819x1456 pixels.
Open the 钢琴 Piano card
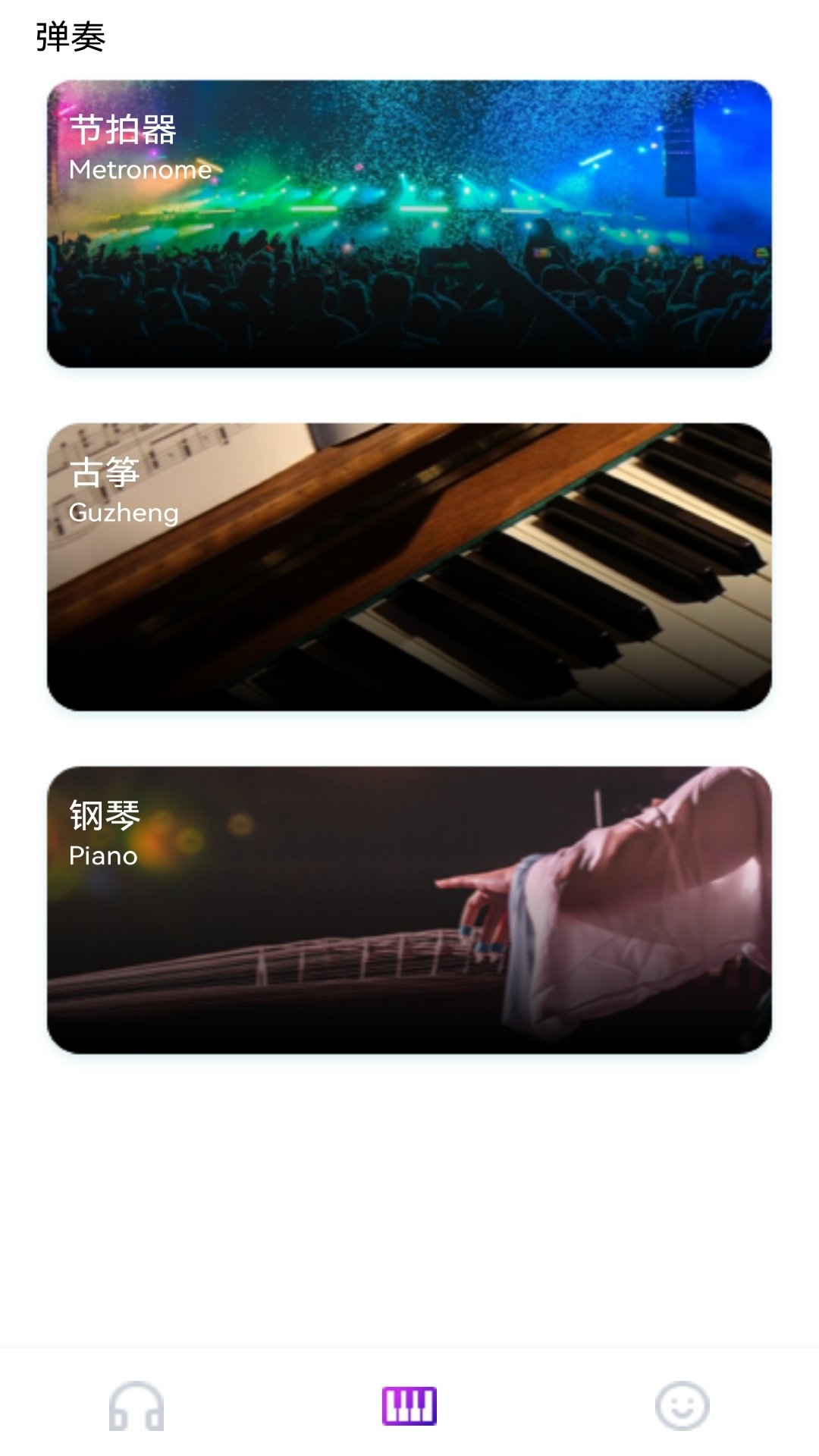(409, 909)
